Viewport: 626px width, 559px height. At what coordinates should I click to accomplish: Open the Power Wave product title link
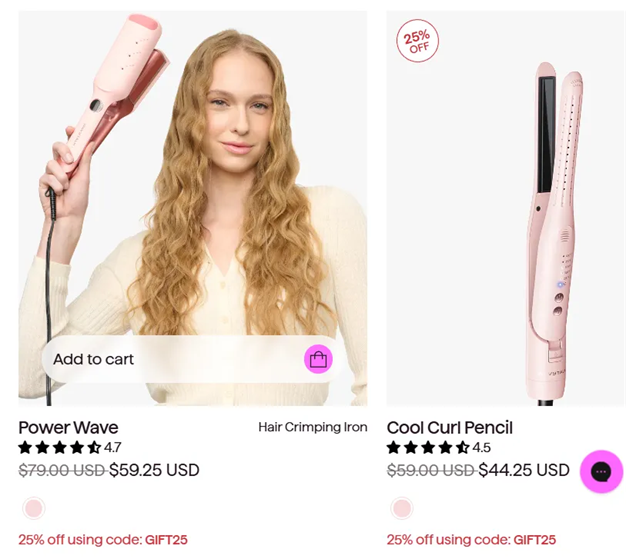[68, 427]
